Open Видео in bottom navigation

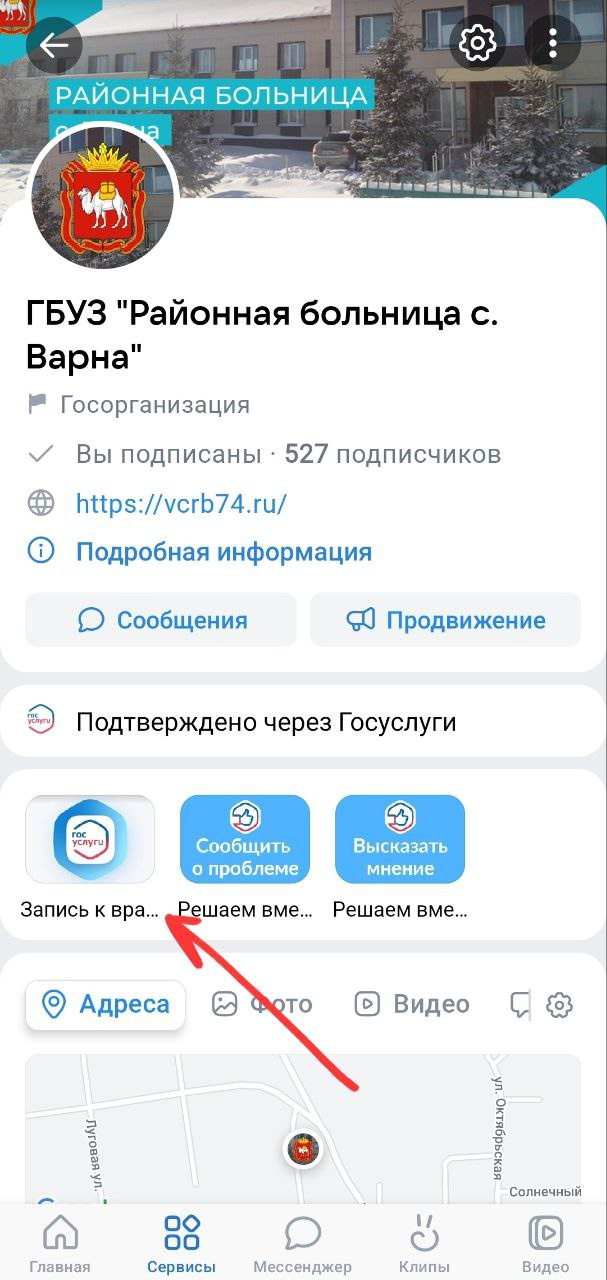coord(545,1245)
